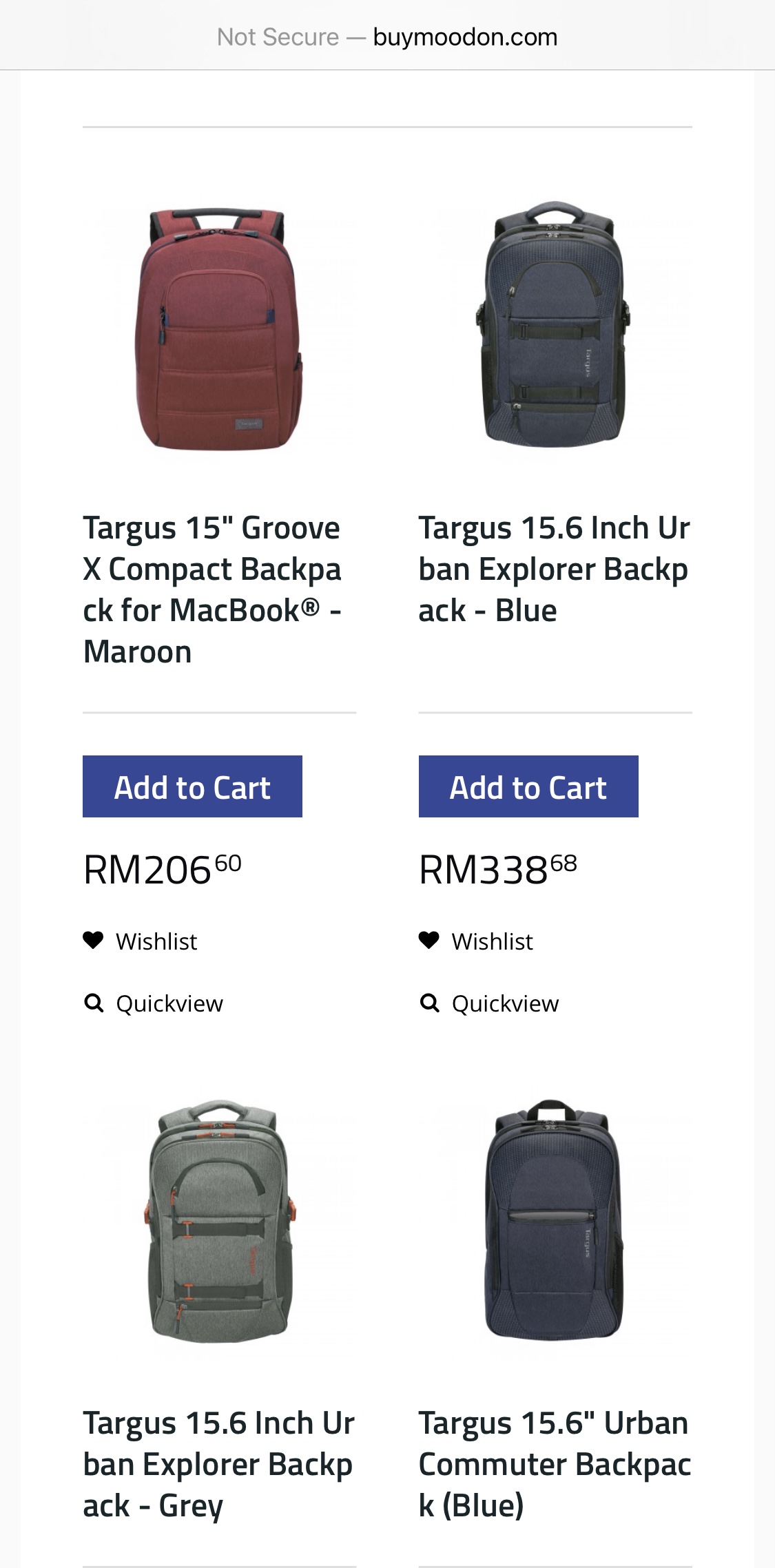Click the magnifier icon under the RM338 product

point(429,1002)
